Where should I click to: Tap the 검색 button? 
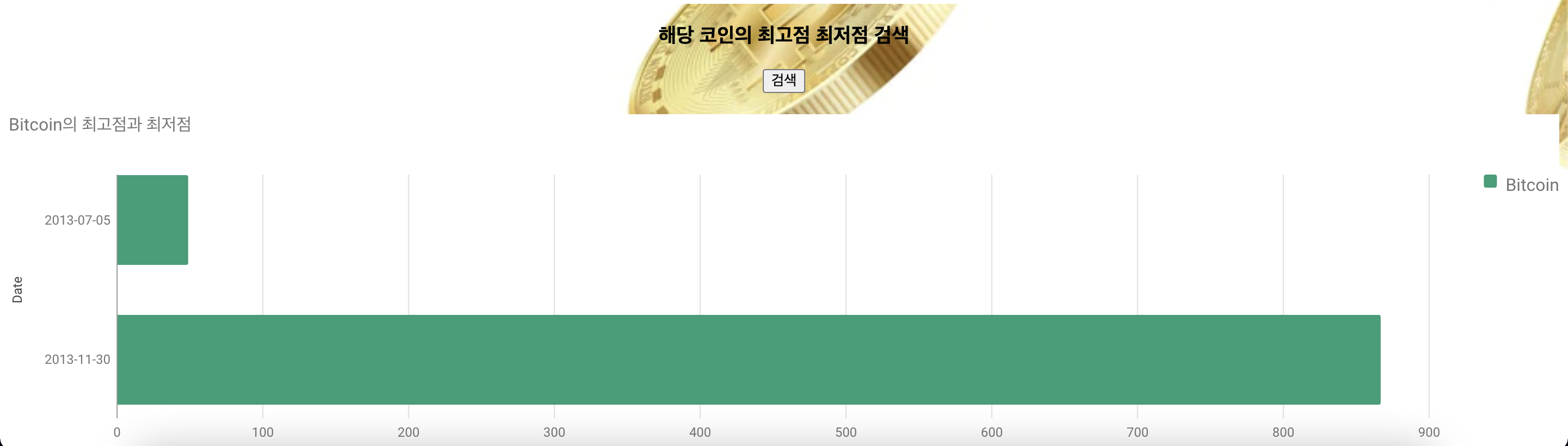tap(783, 80)
